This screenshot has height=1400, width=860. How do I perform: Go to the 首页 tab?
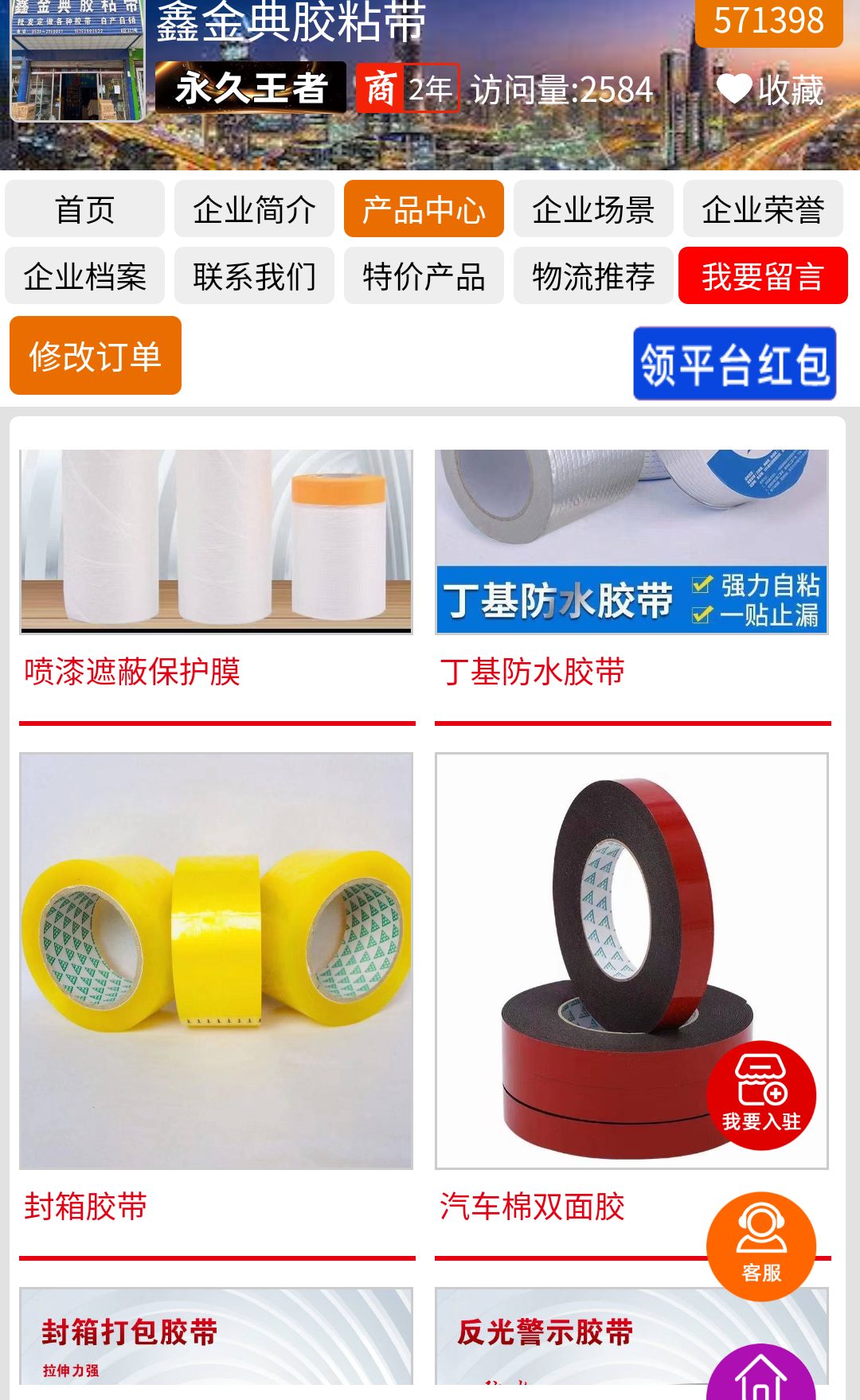pyautogui.click(x=84, y=209)
